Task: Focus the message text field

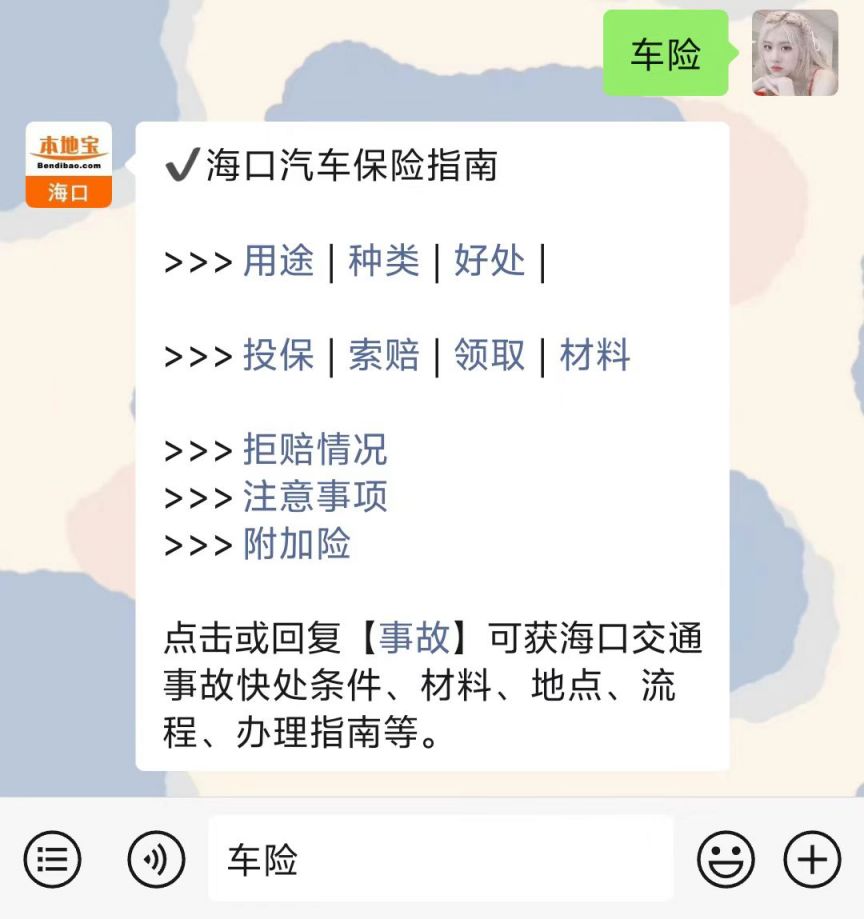Action: 440,859
